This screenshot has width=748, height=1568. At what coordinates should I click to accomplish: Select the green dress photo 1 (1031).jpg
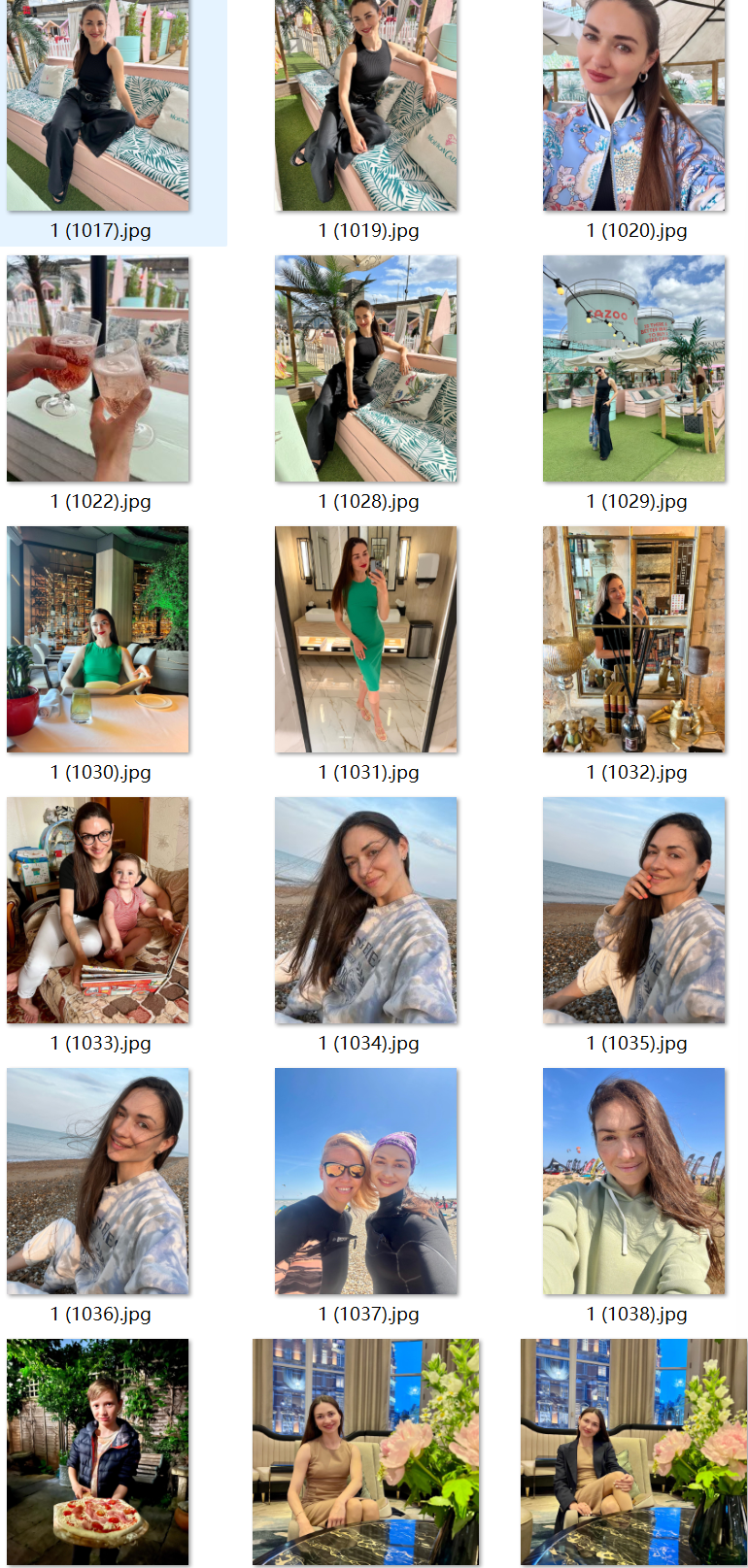click(366, 640)
